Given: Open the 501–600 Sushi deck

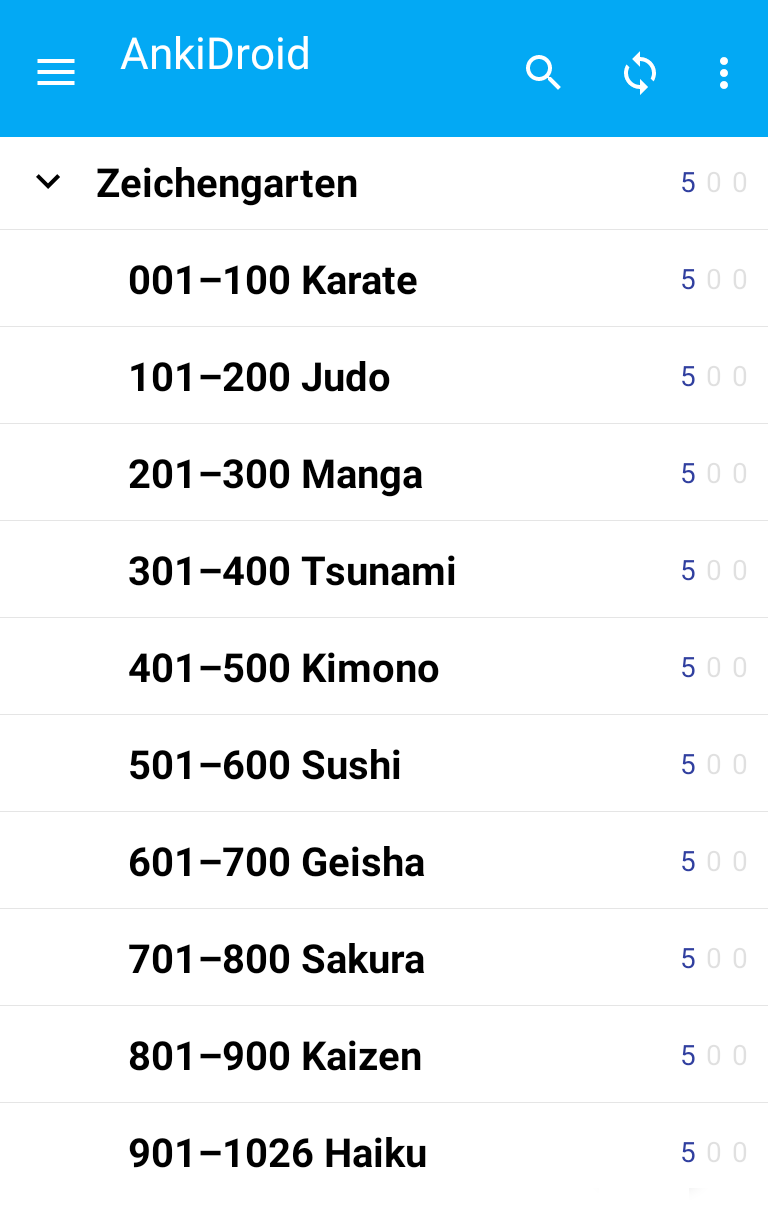Looking at the screenshot, I should click(x=264, y=766).
